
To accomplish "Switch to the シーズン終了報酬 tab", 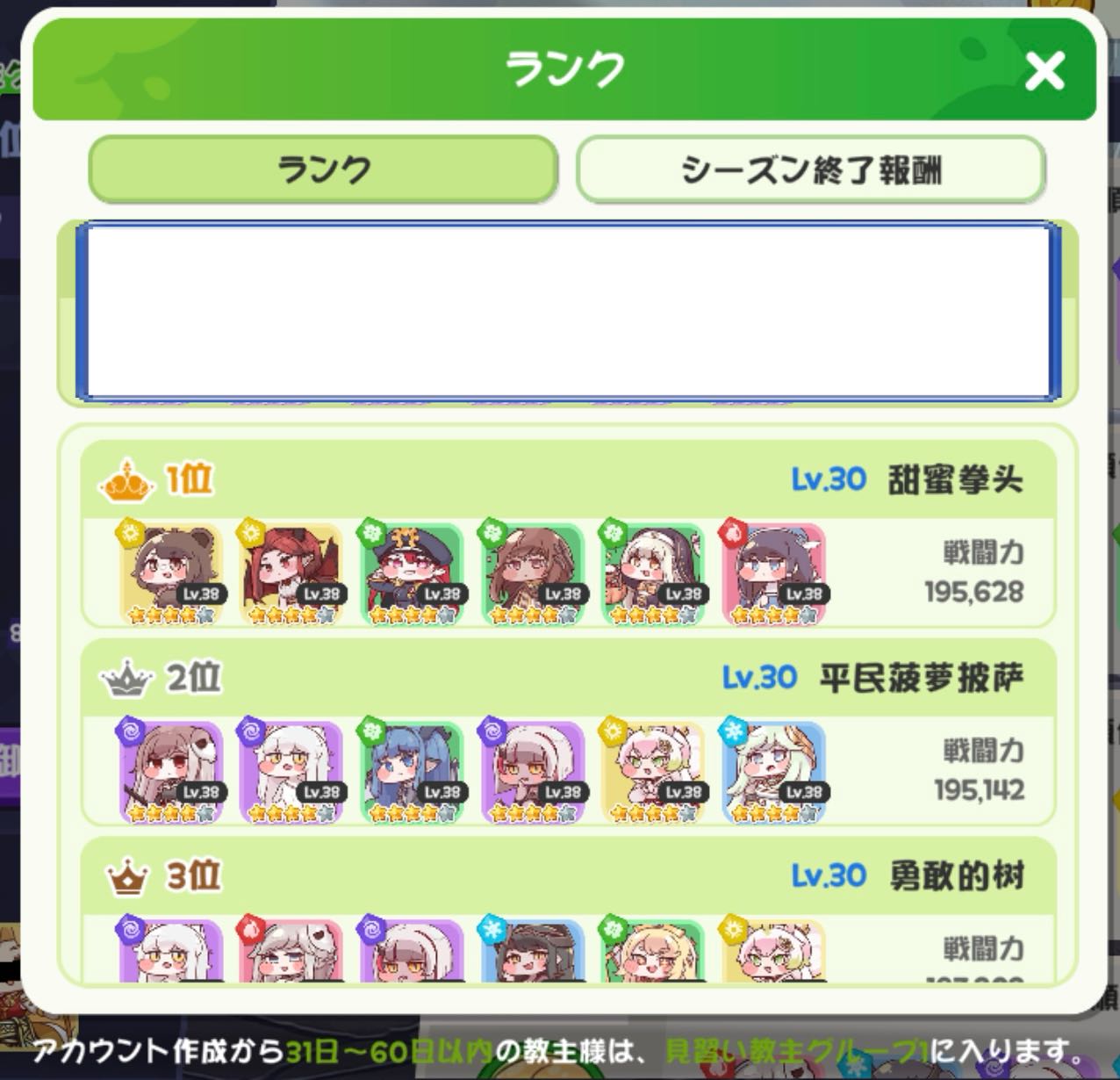I will [810, 169].
